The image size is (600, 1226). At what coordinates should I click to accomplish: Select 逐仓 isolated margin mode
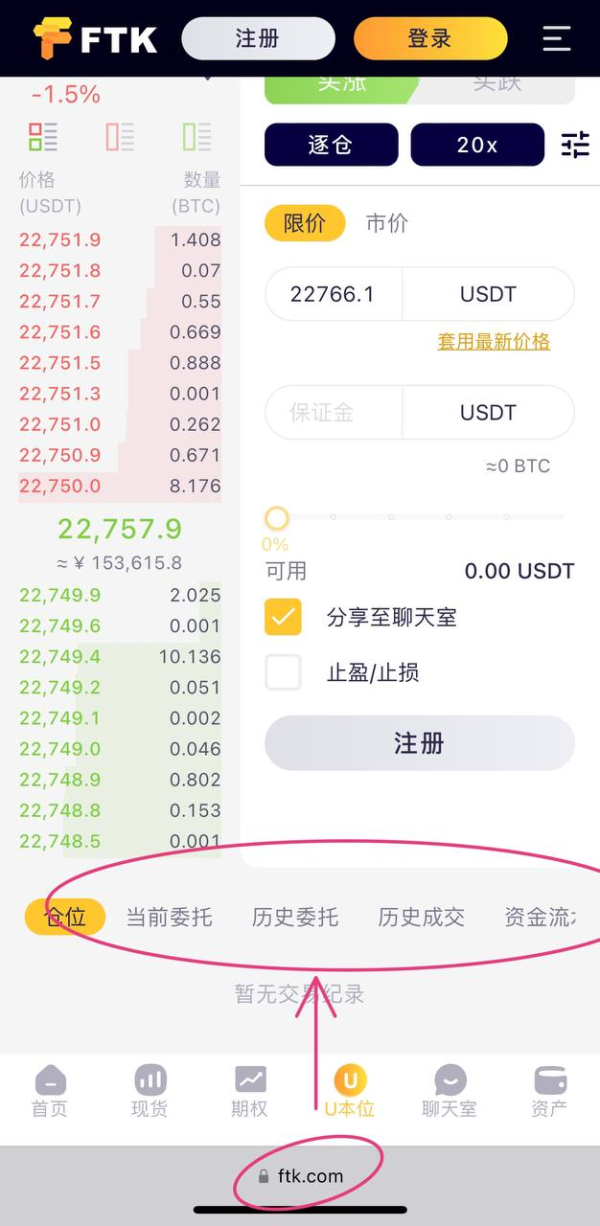point(331,145)
